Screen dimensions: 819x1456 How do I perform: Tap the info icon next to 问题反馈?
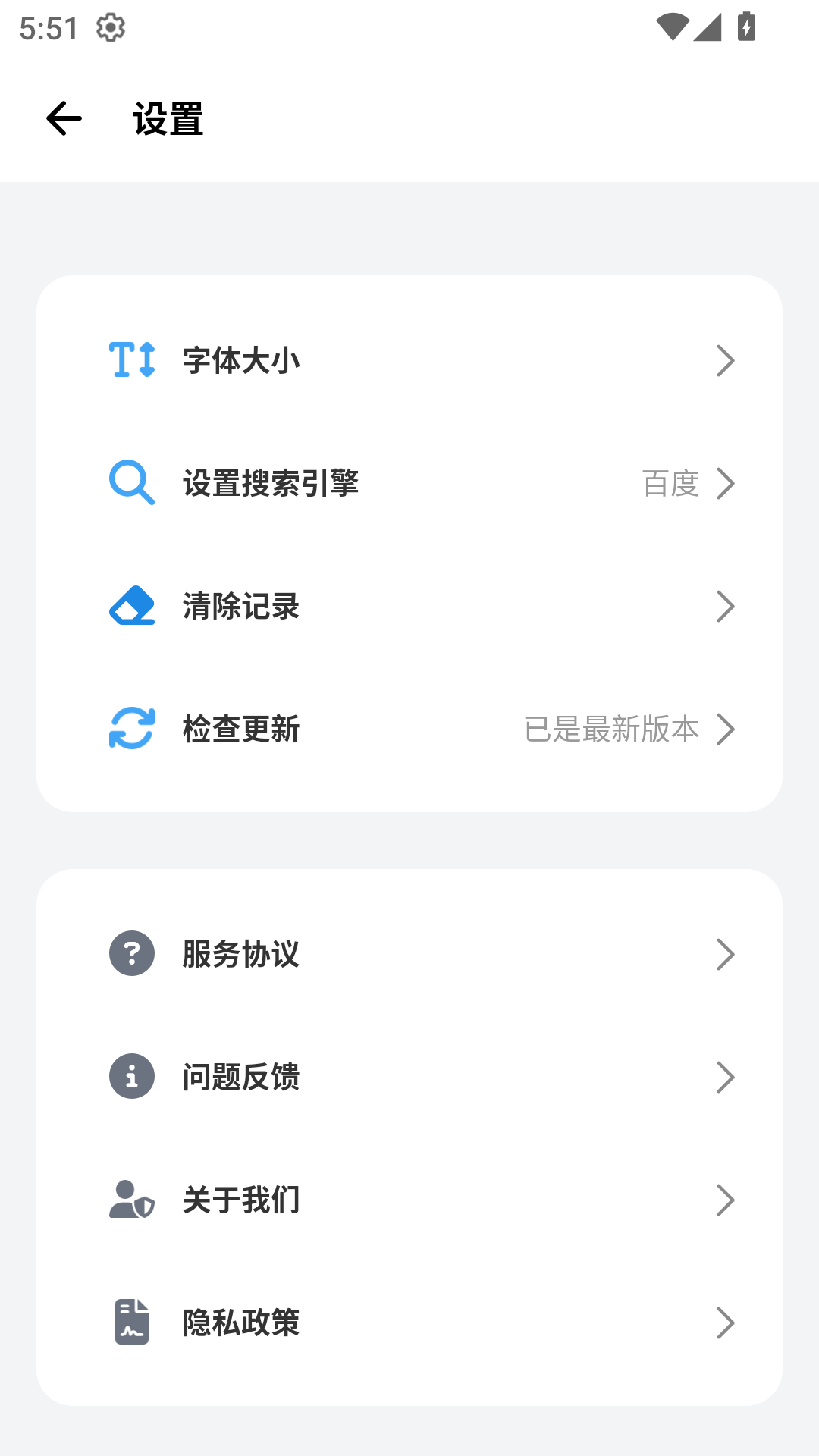pos(131,1075)
